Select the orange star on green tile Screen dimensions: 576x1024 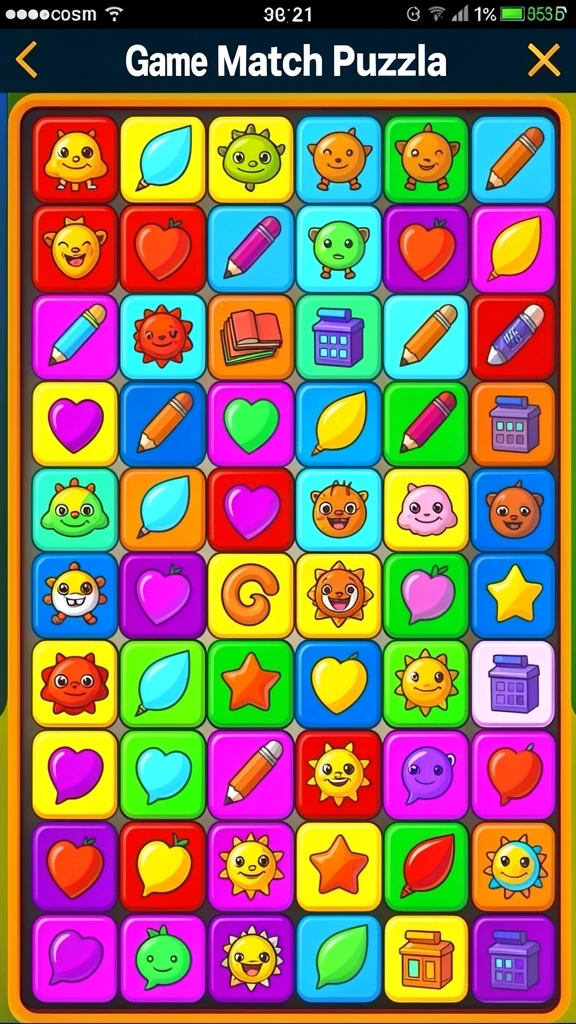(x=251, y=684)
